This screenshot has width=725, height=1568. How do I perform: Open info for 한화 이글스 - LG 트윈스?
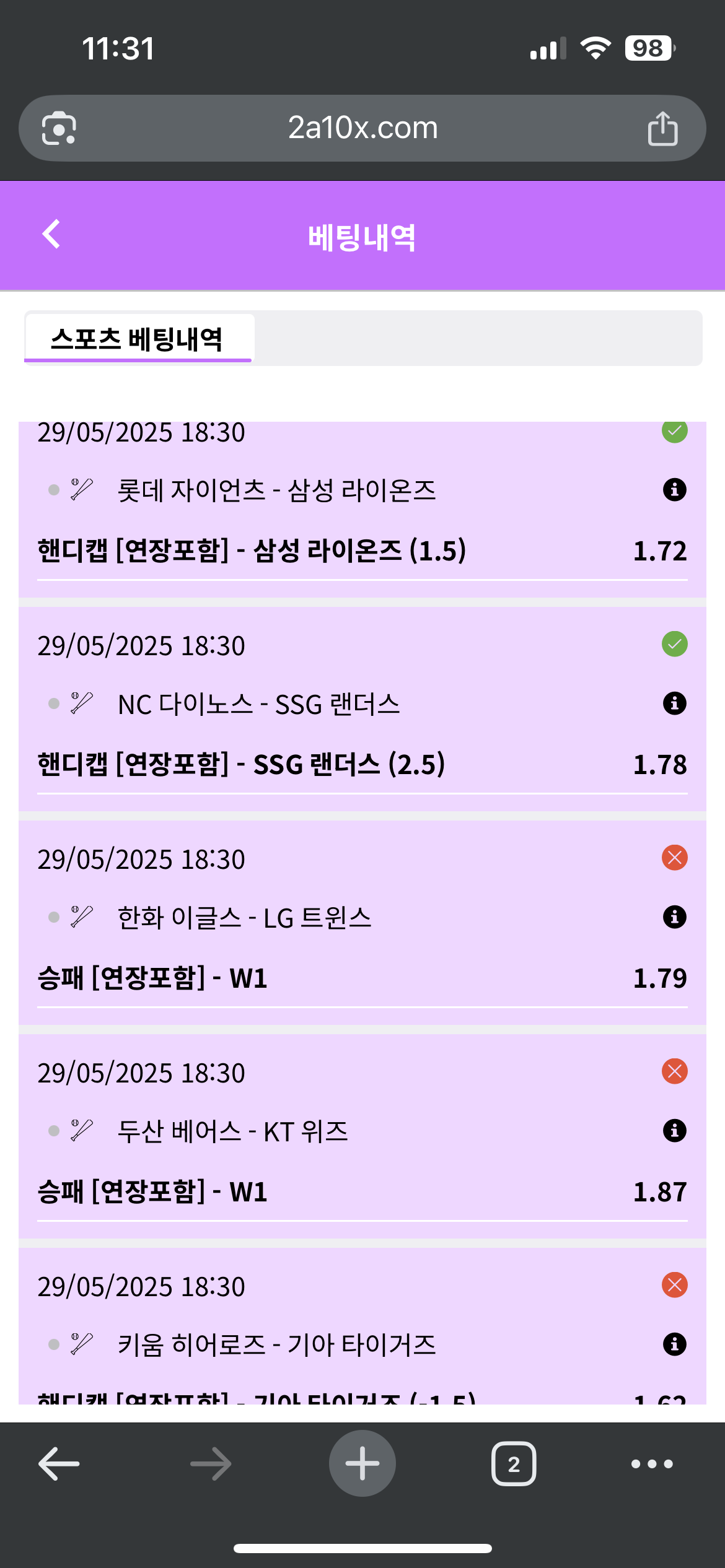(674, 917)
